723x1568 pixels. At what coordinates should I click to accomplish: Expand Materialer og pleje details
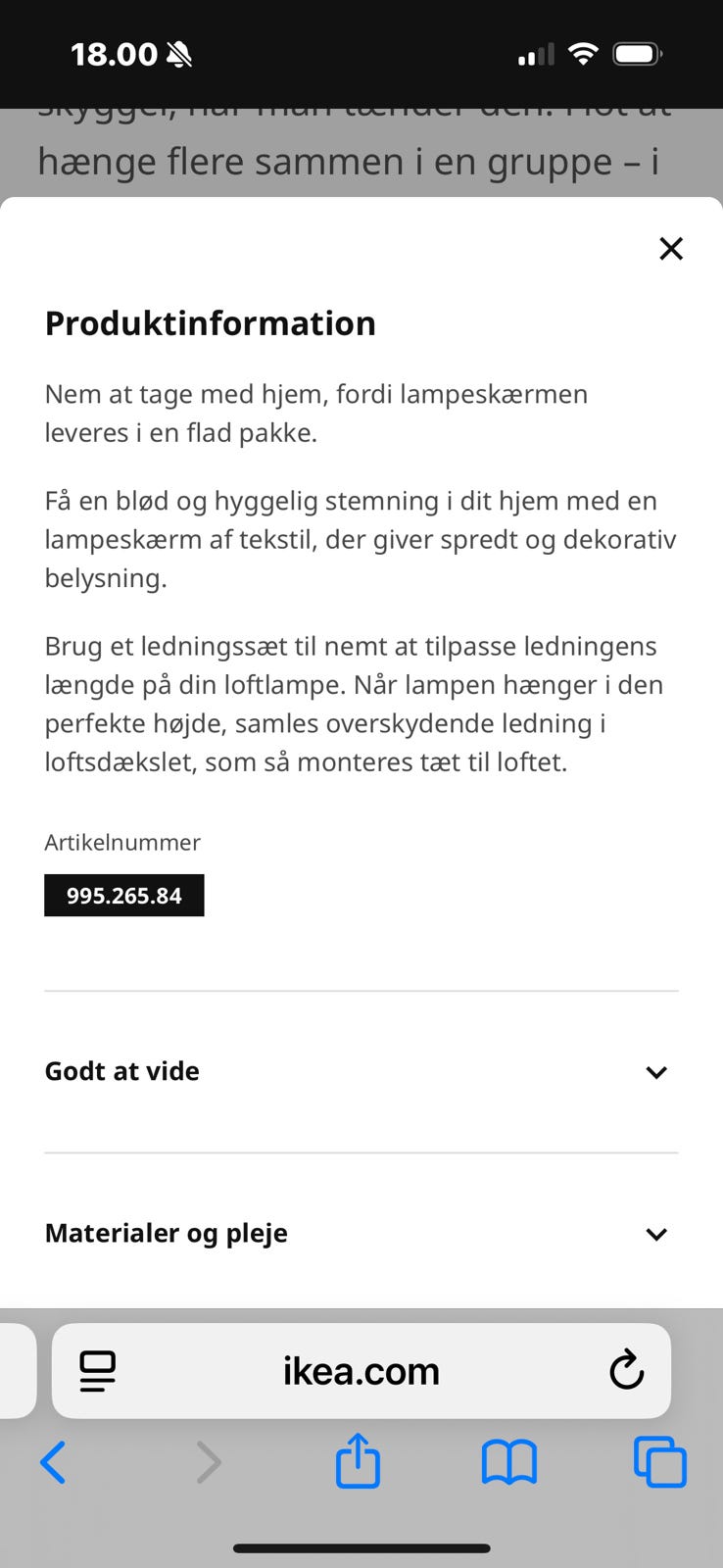coord(361,1233)
